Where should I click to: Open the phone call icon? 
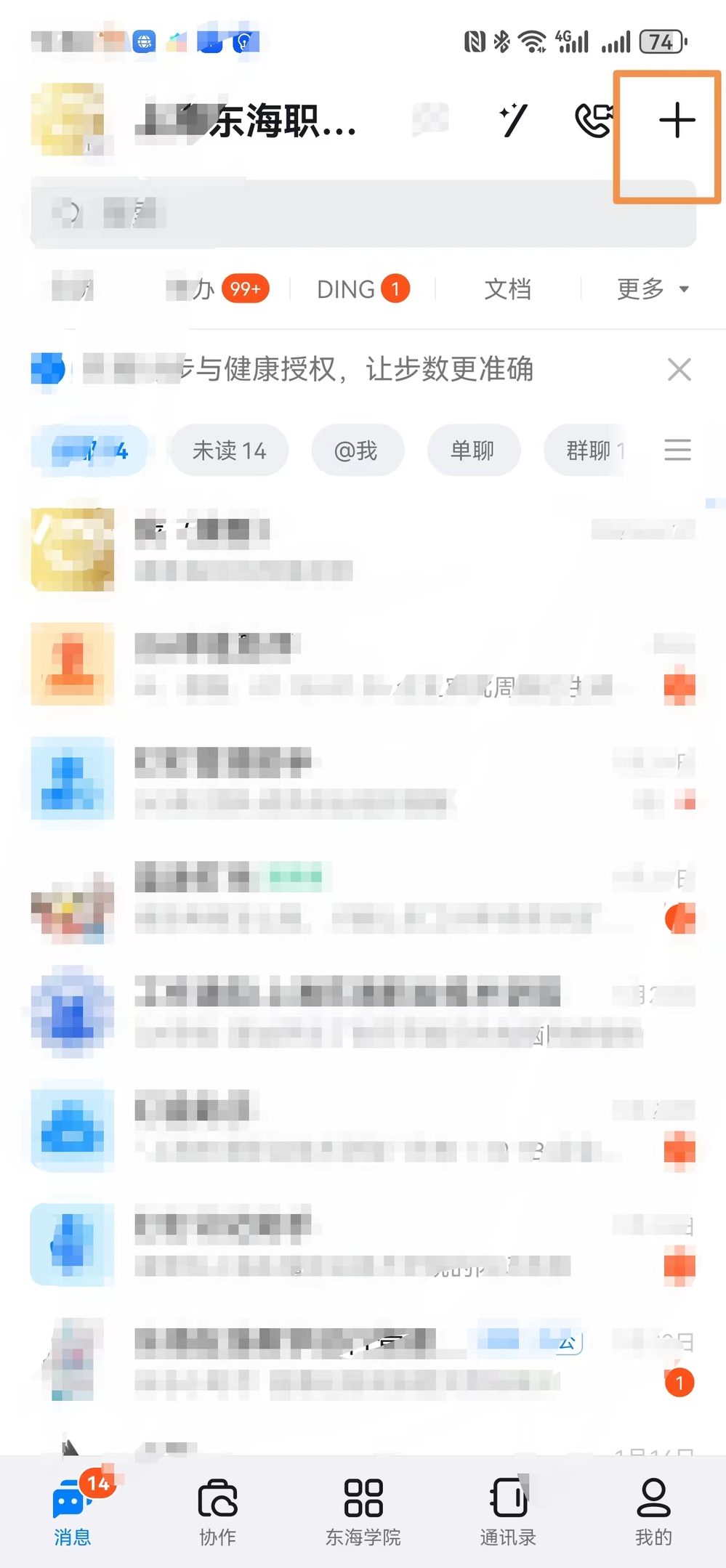tap(593, 121)
